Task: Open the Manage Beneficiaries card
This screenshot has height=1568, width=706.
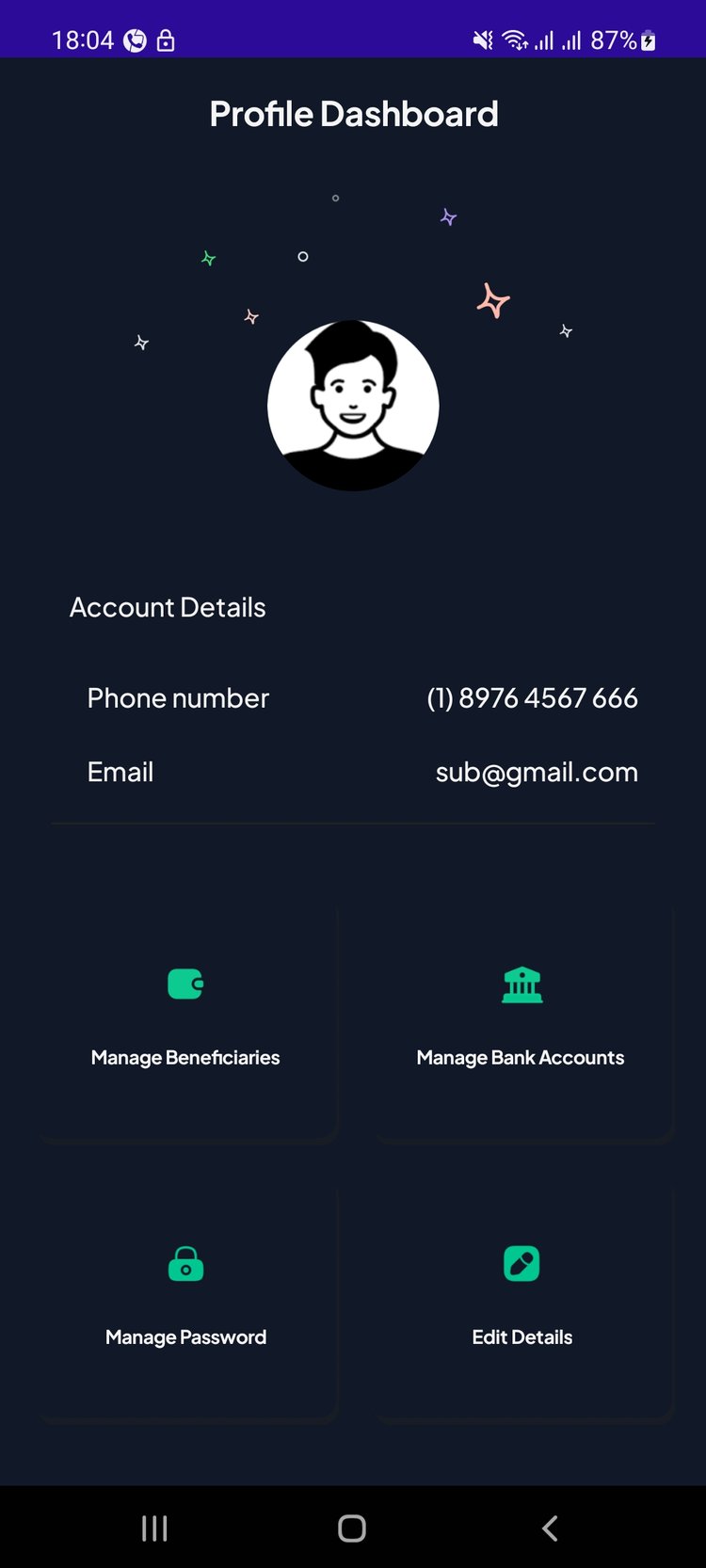Action: (x=186, y=1022)
